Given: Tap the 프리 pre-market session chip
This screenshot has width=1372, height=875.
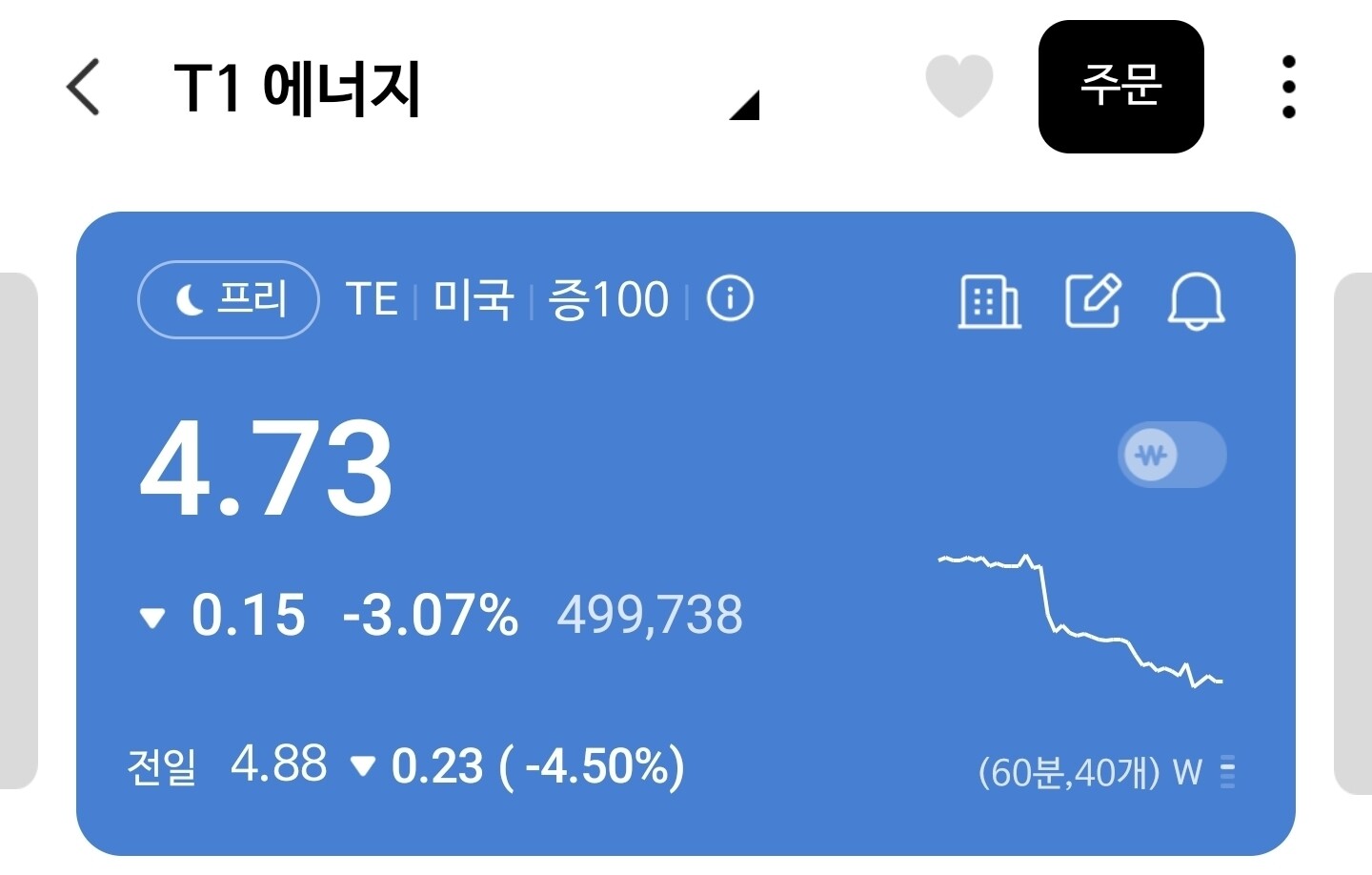Looking at the screenshot, I should coord(229,299).
